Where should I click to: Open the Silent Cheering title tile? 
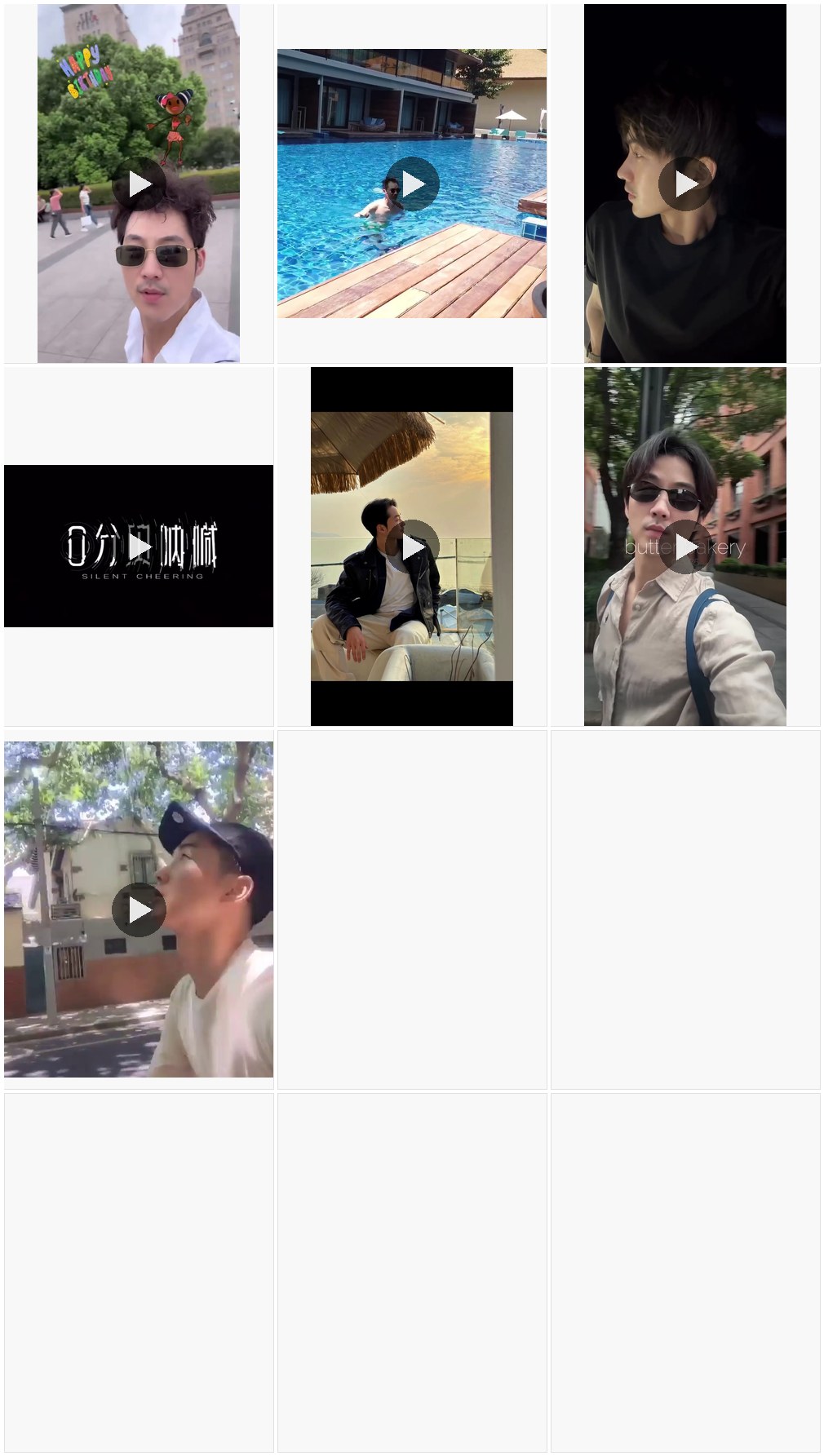click(139, 546)
